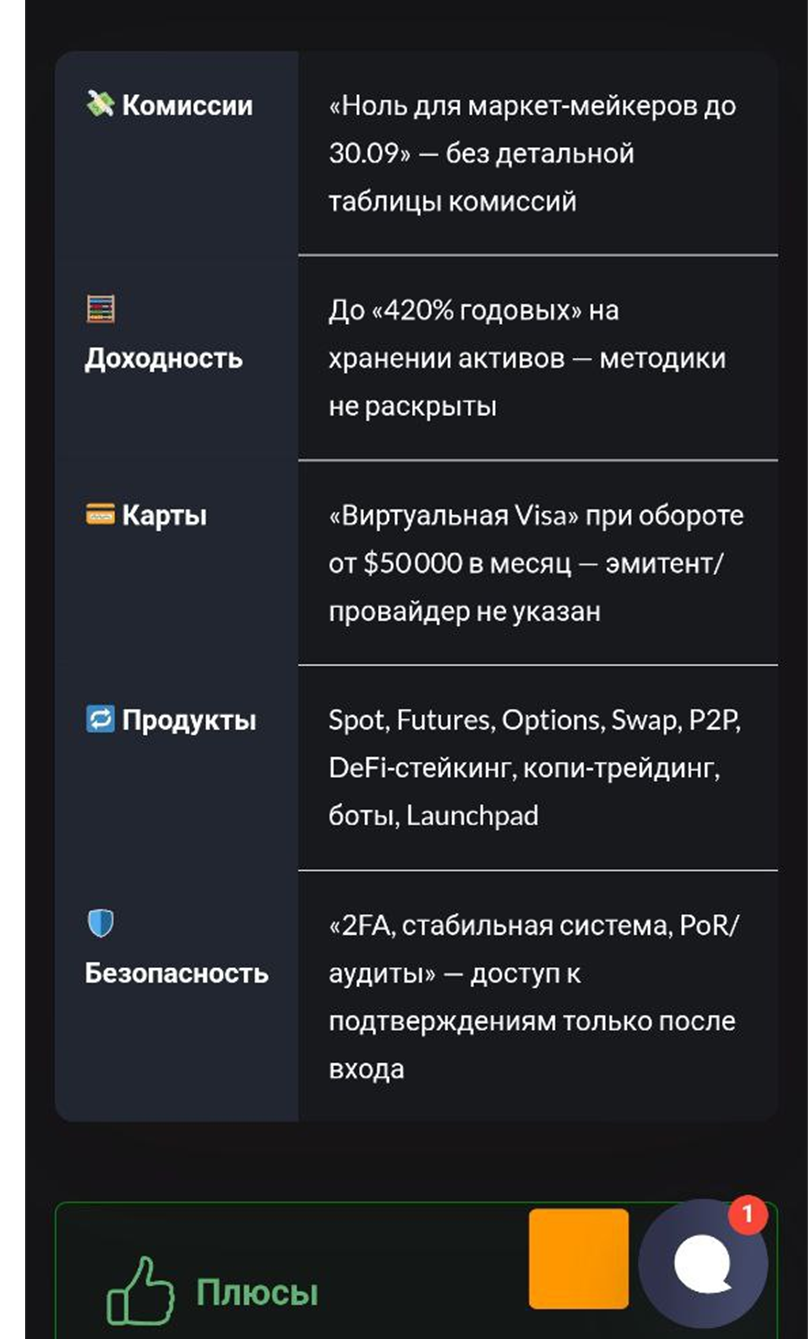
Task: Click the bank card icon near Карты
Action: [99, 516]
